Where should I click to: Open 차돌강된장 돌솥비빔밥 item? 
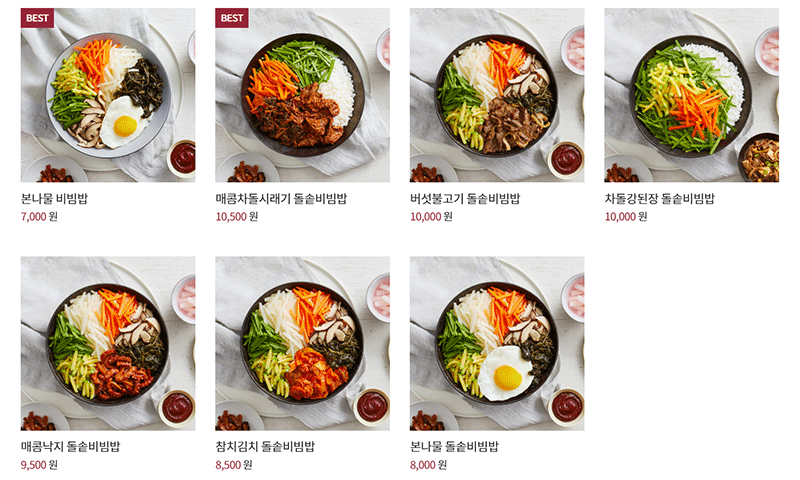[691, 95]
